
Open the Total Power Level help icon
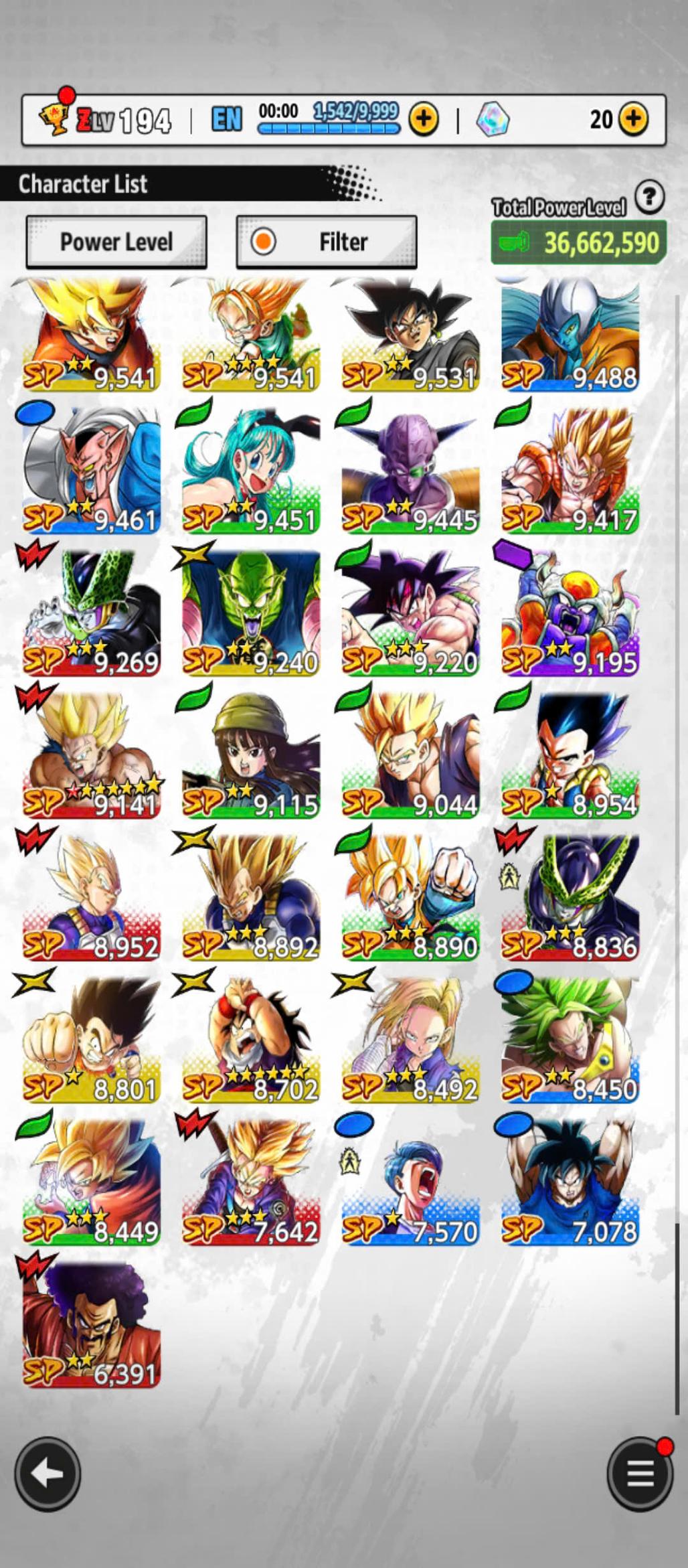[x=649, y=198]
